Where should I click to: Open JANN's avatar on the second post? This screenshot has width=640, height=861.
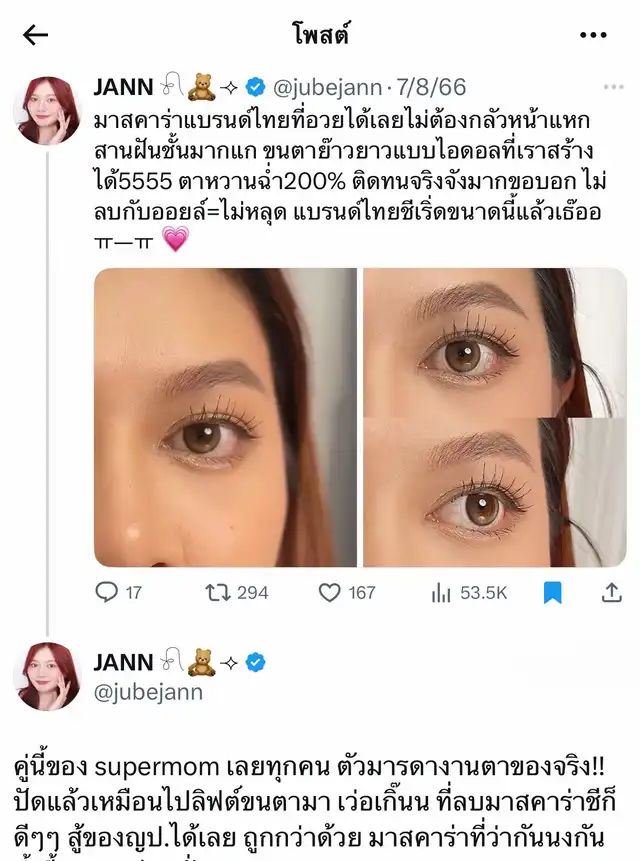[x=46, y=676]
